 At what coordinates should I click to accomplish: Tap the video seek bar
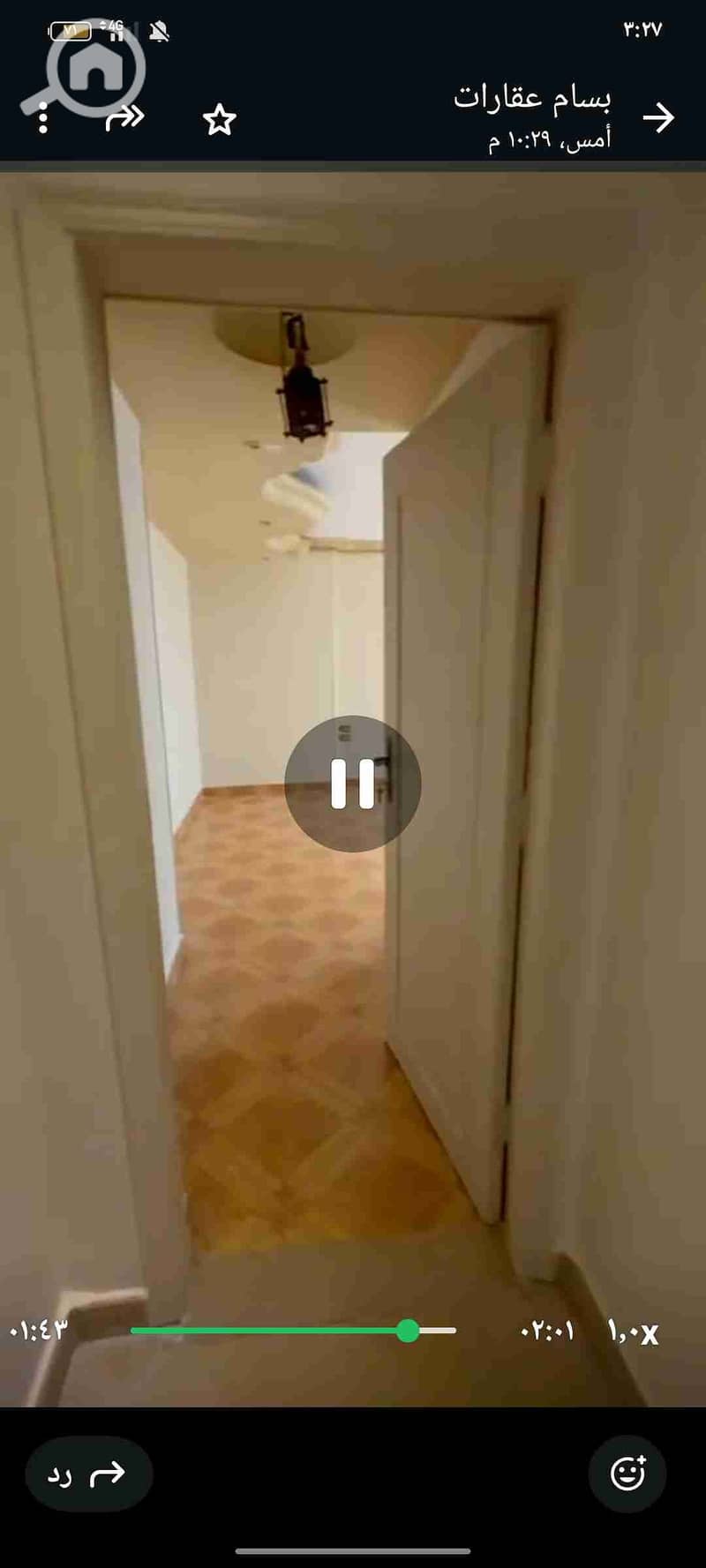click(x=293, y=1330)
